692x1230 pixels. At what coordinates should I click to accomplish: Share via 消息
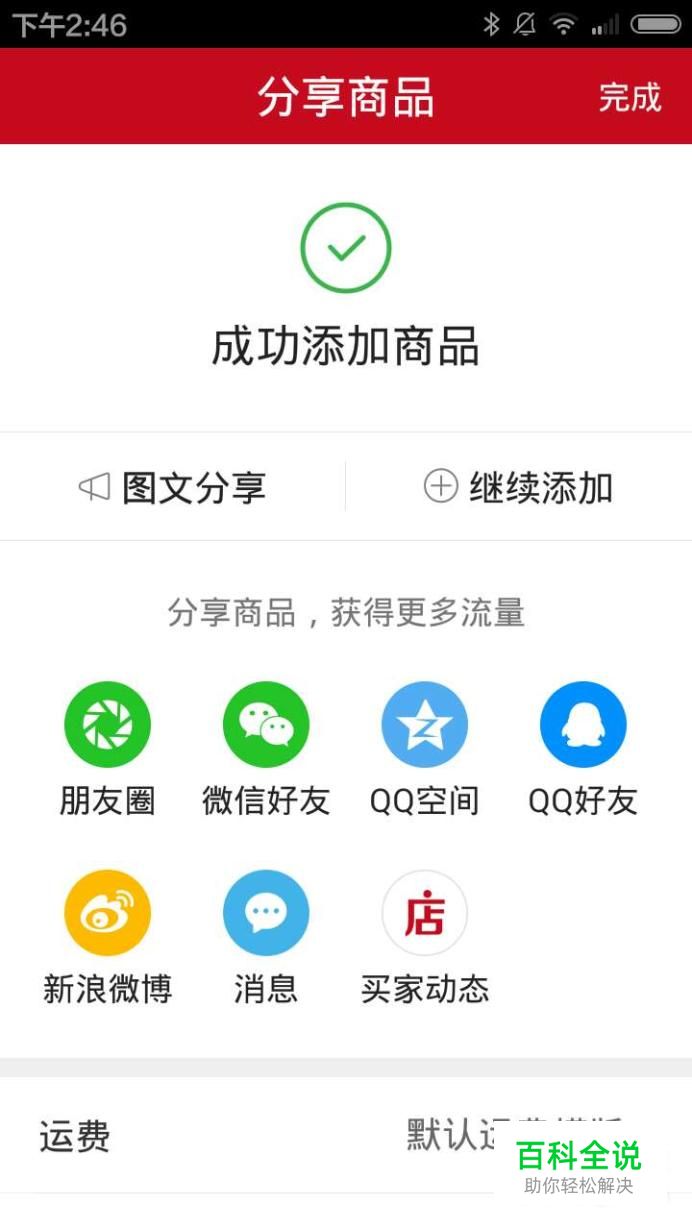[x=266, y=937]
